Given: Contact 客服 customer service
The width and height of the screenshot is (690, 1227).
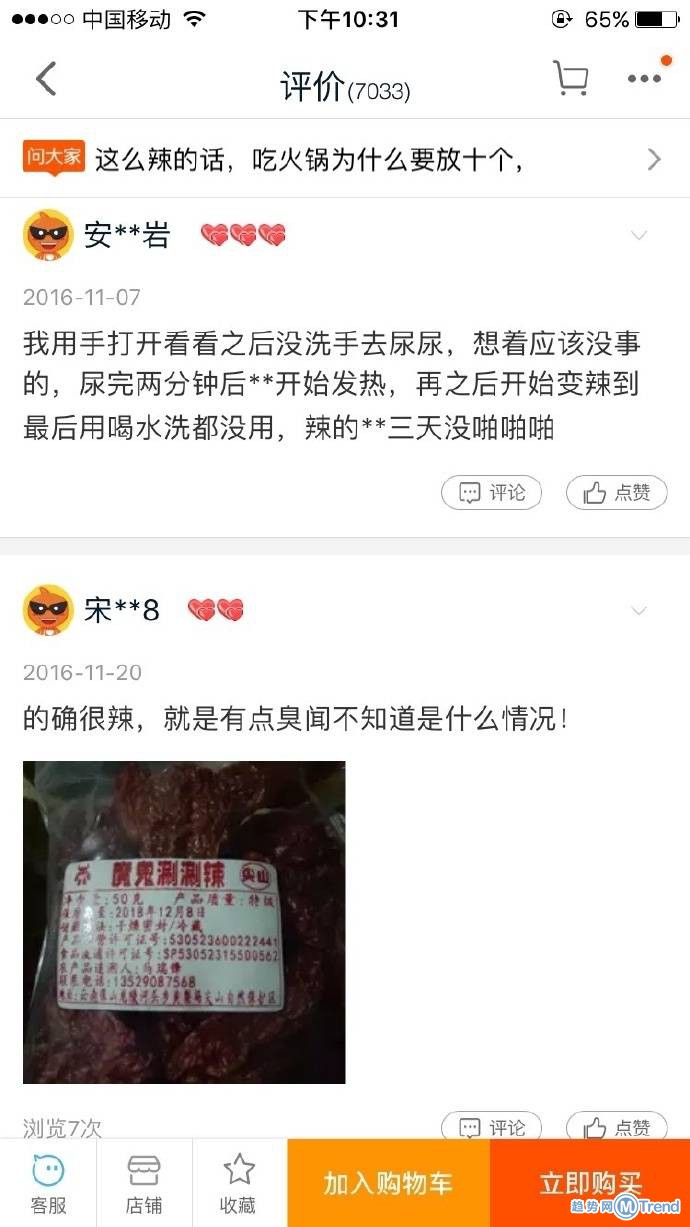Looking at the screenshot, I should [48, 1184].
